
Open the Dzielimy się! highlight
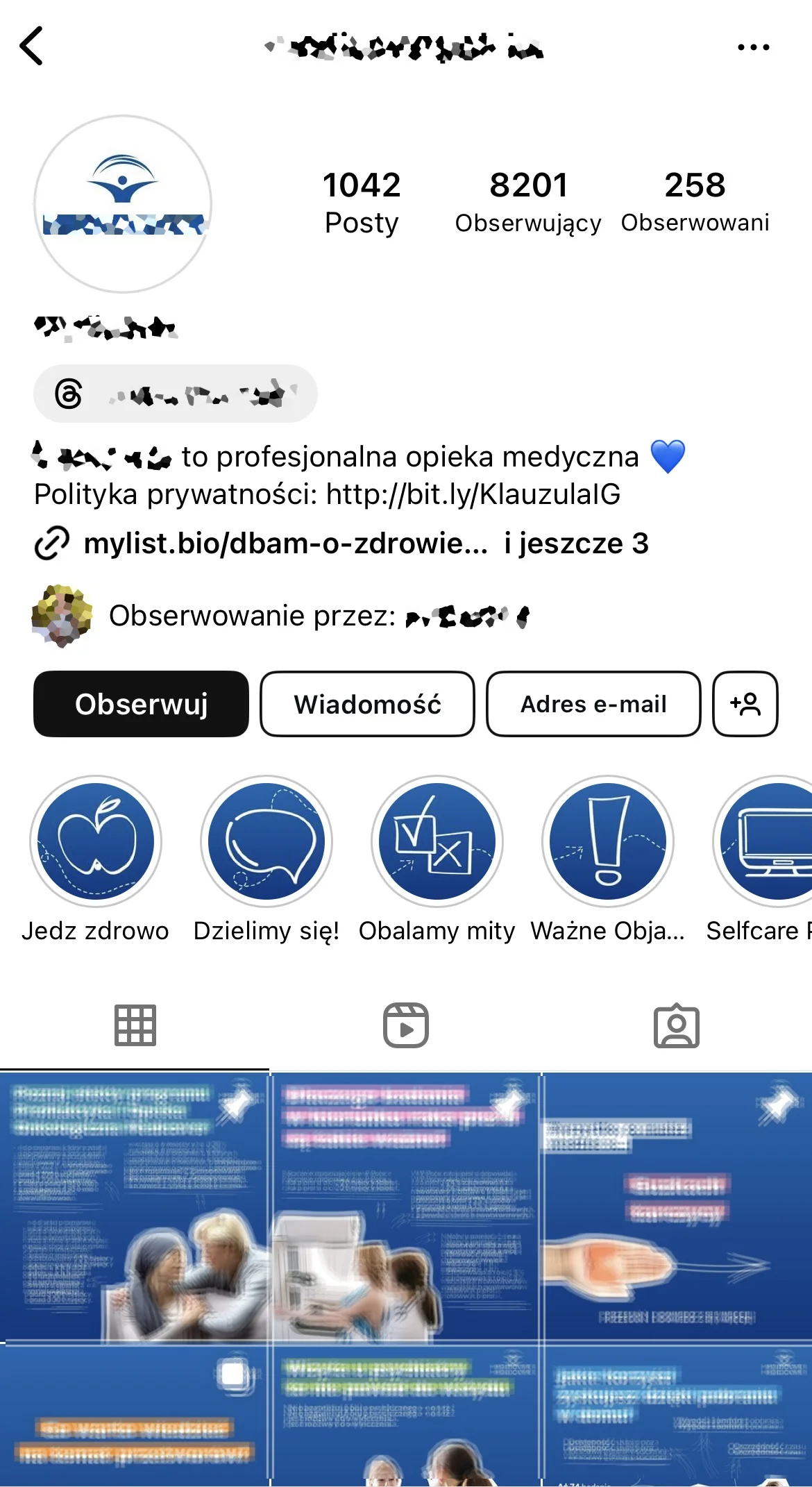[267, 841]
